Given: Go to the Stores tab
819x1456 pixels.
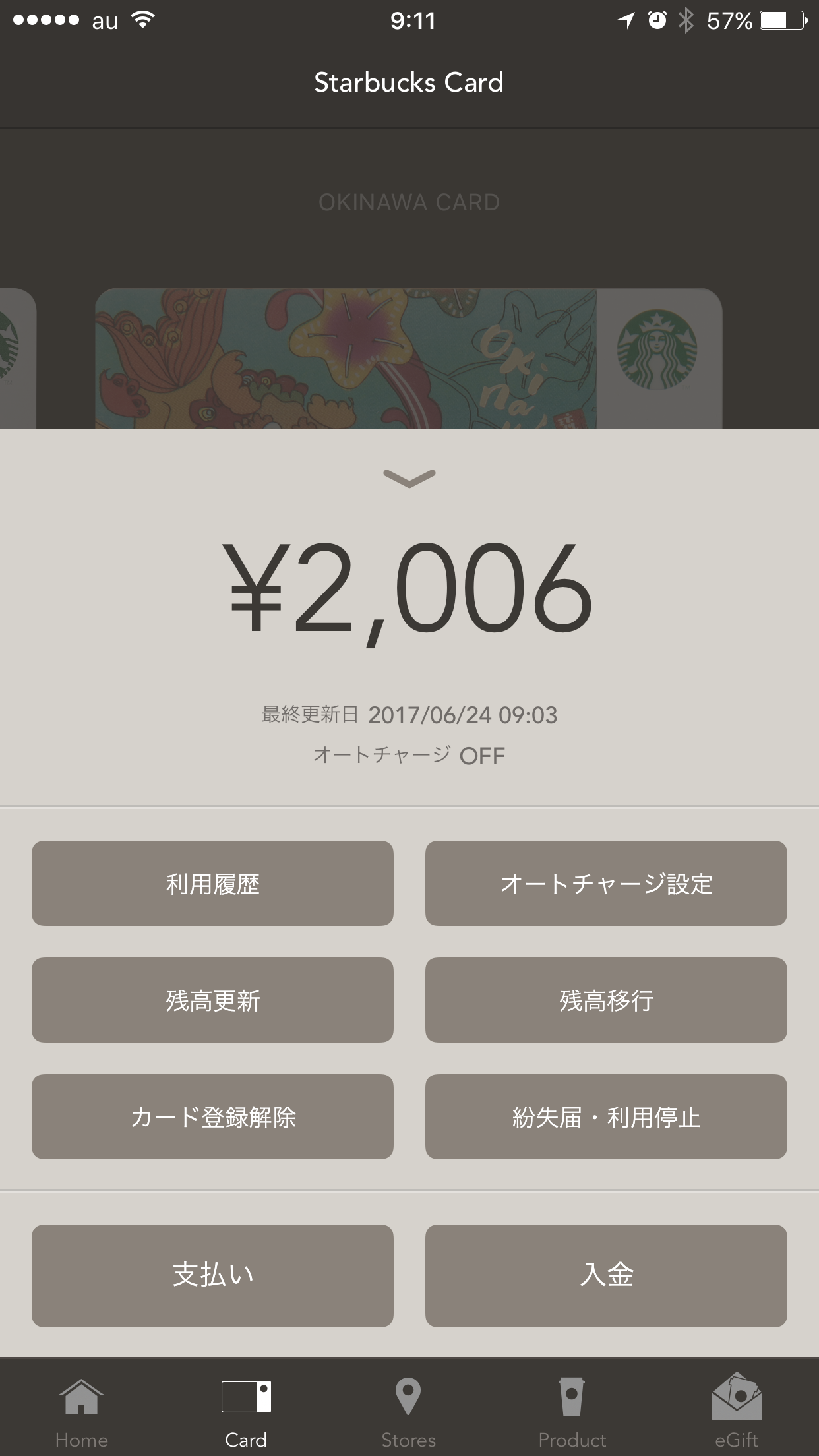Looking at the screenshot, I should [408, 1411].
